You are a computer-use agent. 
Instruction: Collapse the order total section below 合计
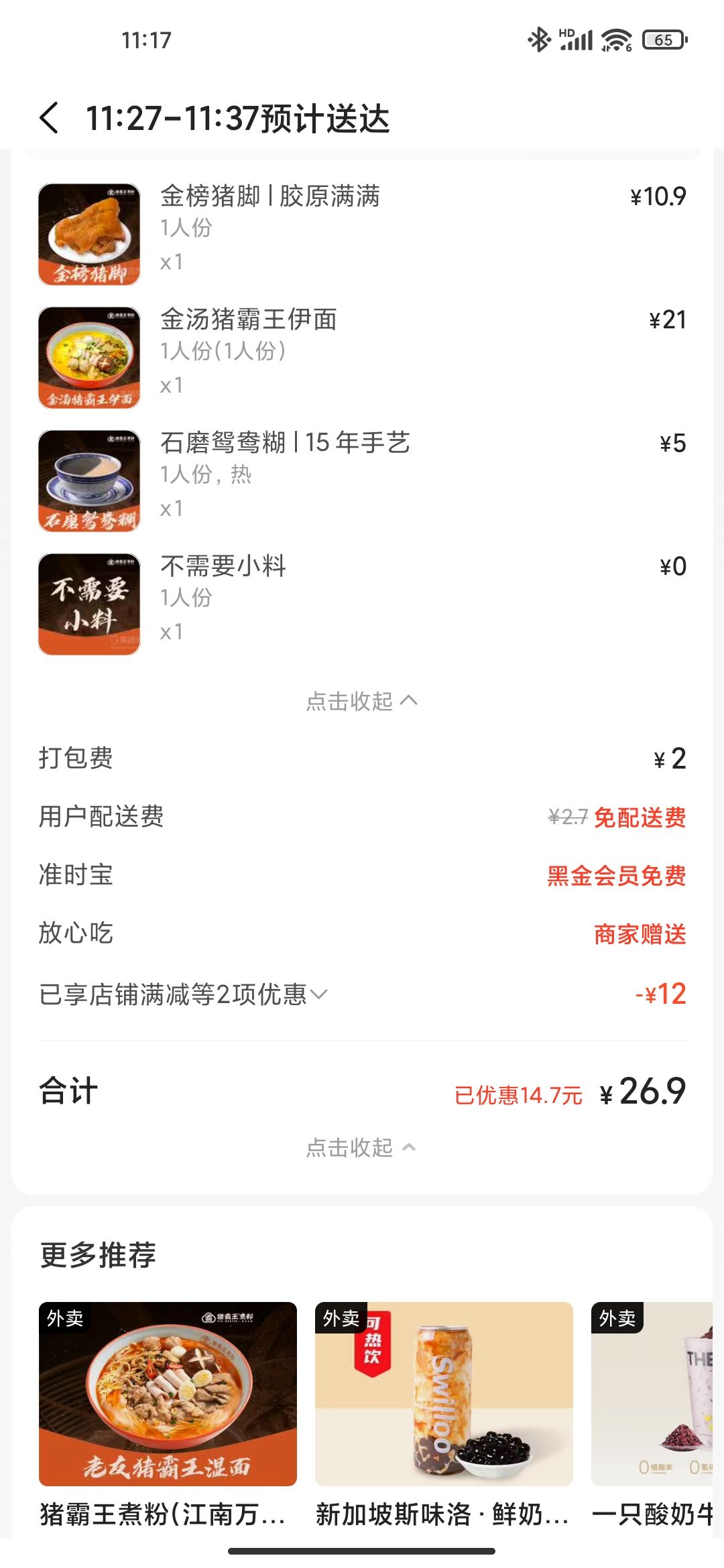coord(362,1148)
